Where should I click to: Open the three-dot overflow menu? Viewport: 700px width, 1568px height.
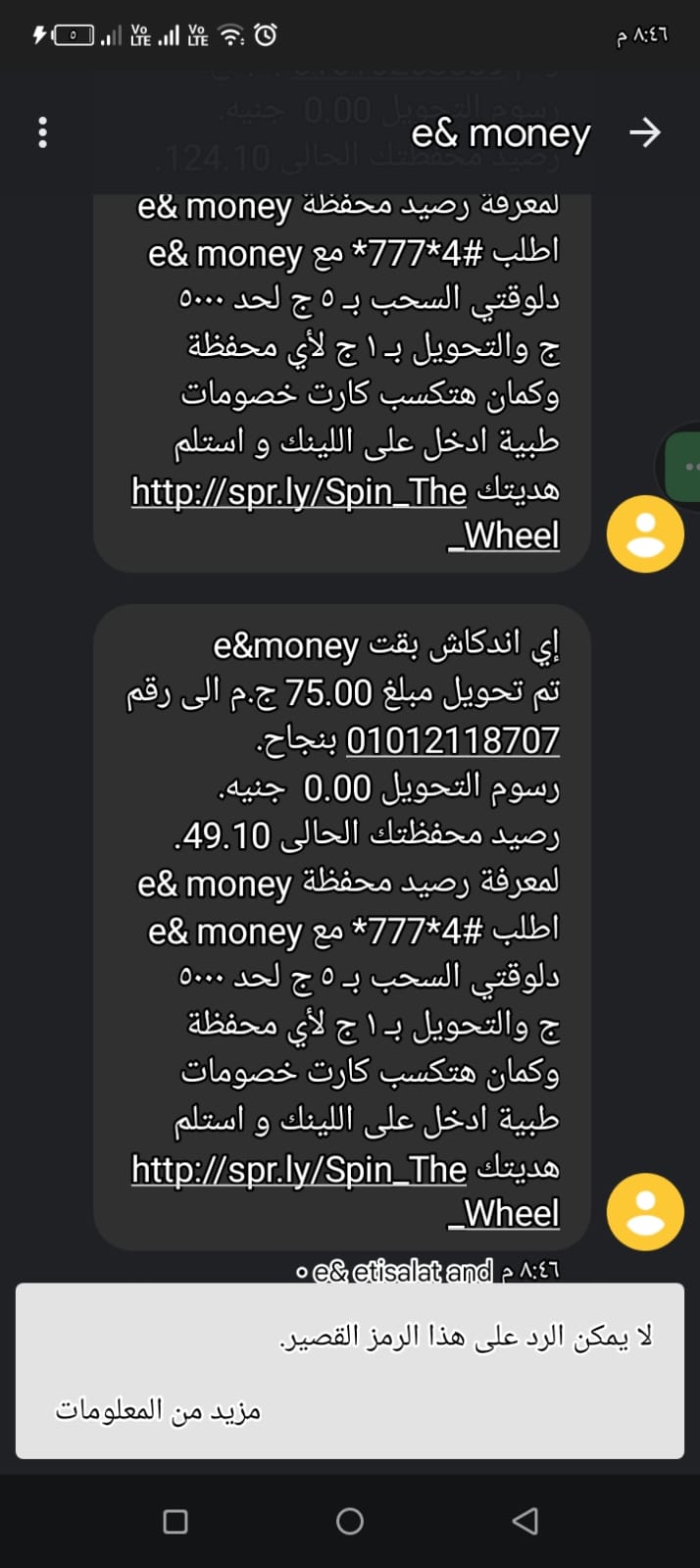[x=42, y=132]
